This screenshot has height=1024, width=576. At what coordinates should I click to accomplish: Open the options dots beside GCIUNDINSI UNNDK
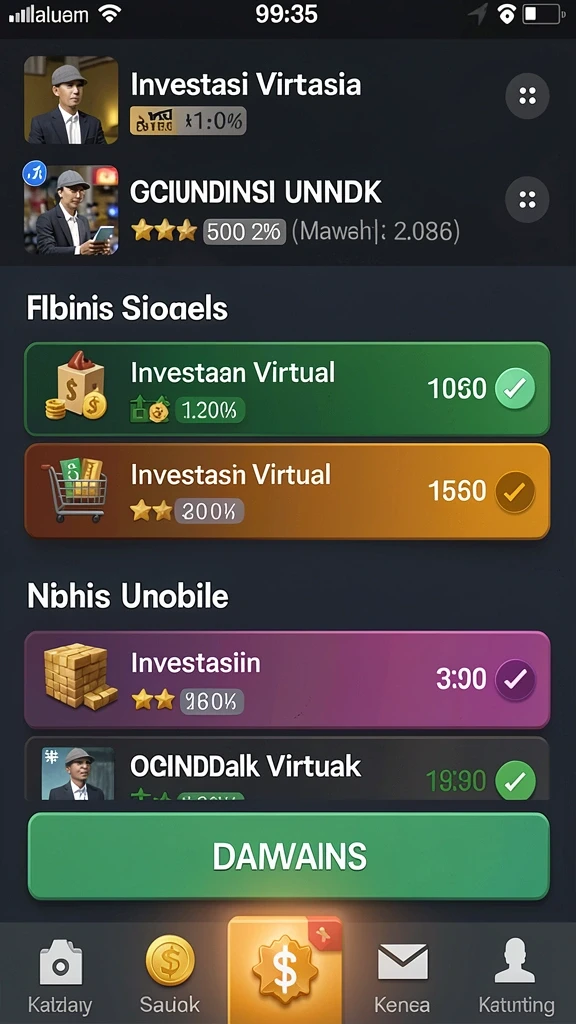tap(527, 199)
